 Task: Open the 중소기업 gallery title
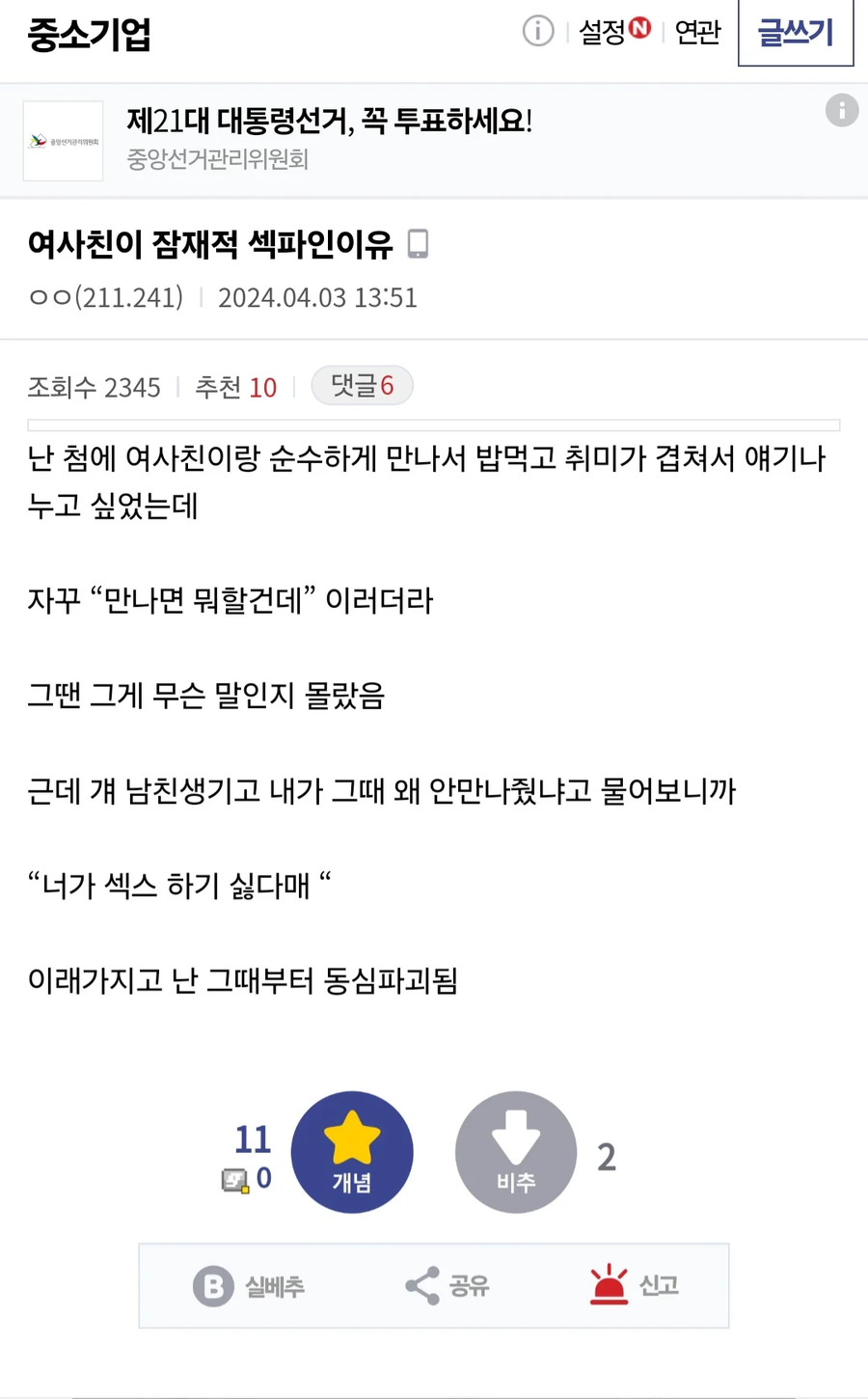click(90, 35)
